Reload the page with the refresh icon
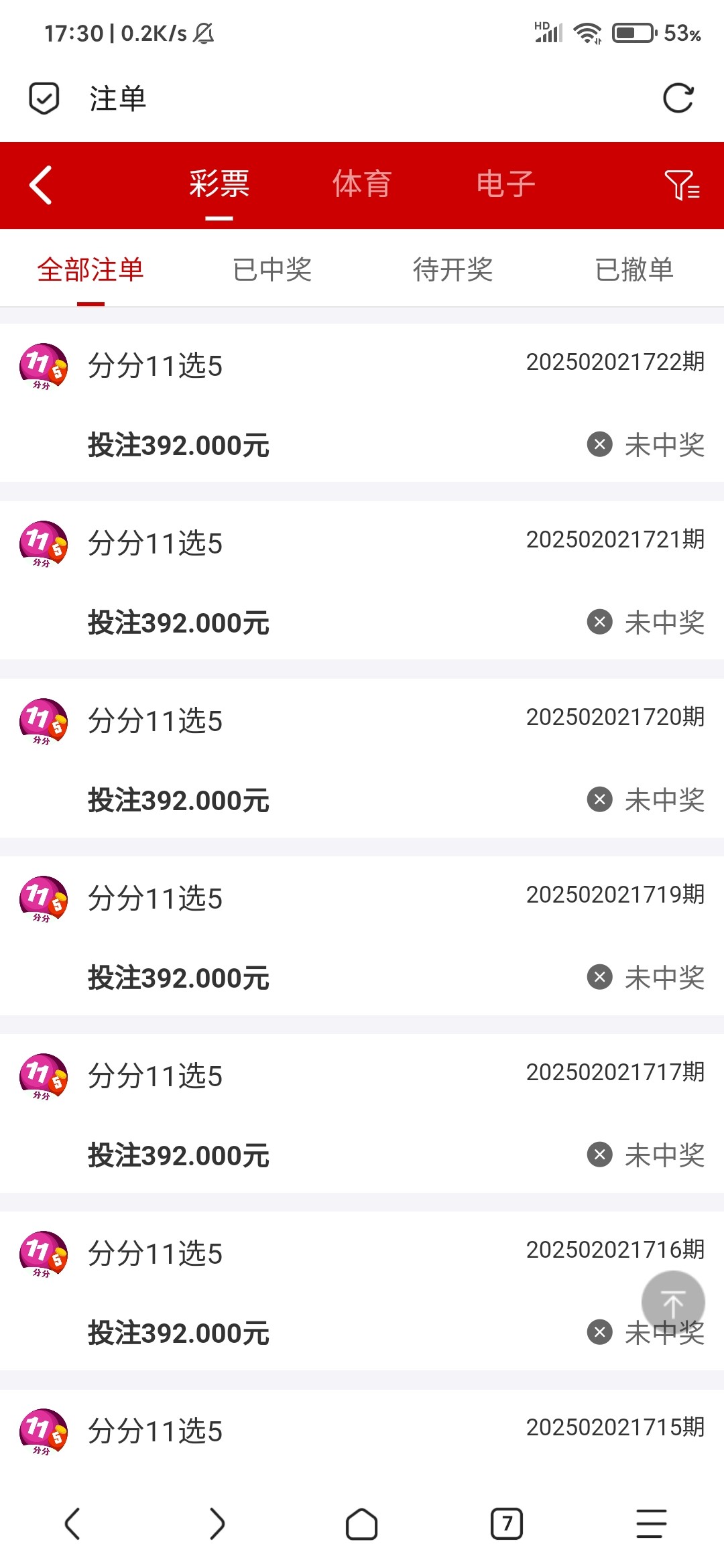Screen dimensions: 724x1568 [x=678, y=99]
